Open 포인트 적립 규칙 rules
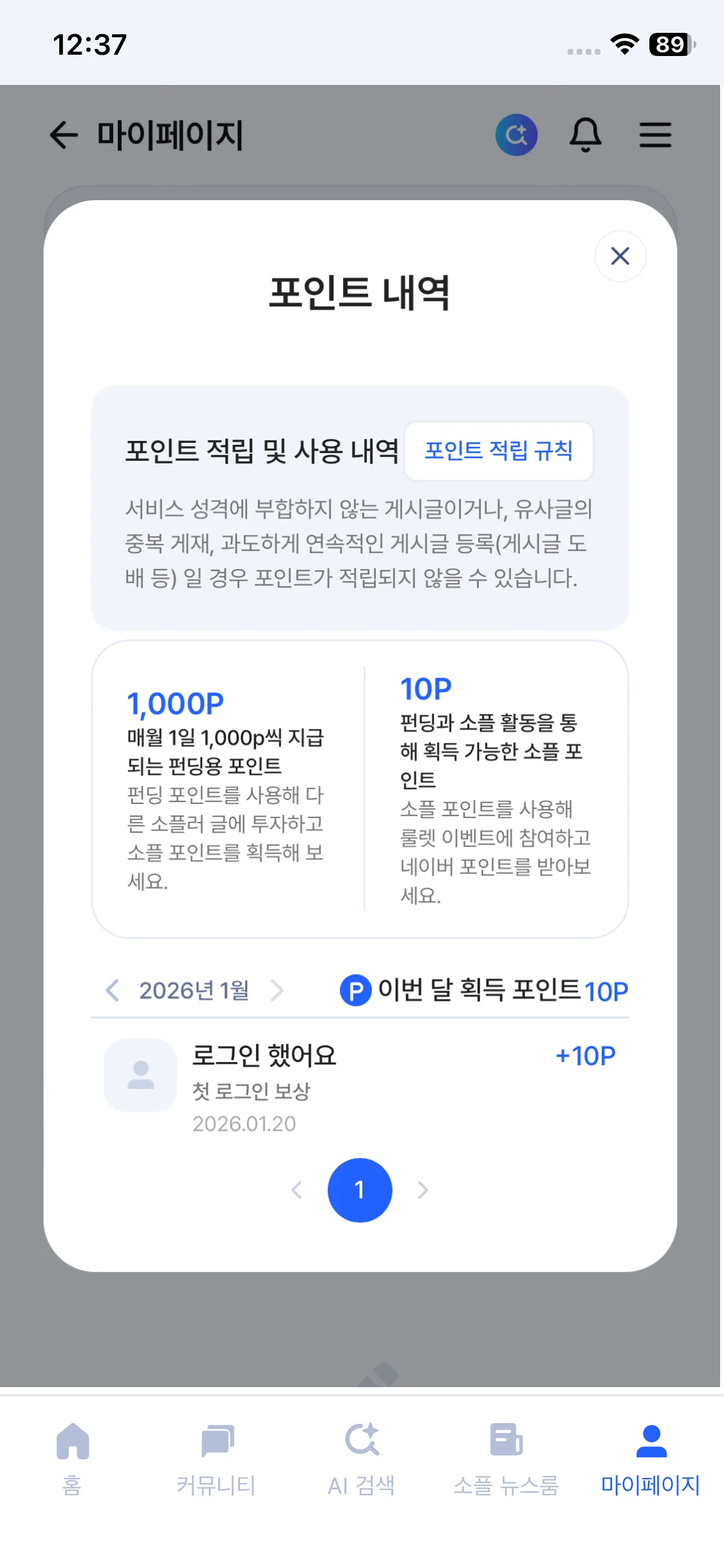The image size is (724, 1568). [x=499, y=451]
